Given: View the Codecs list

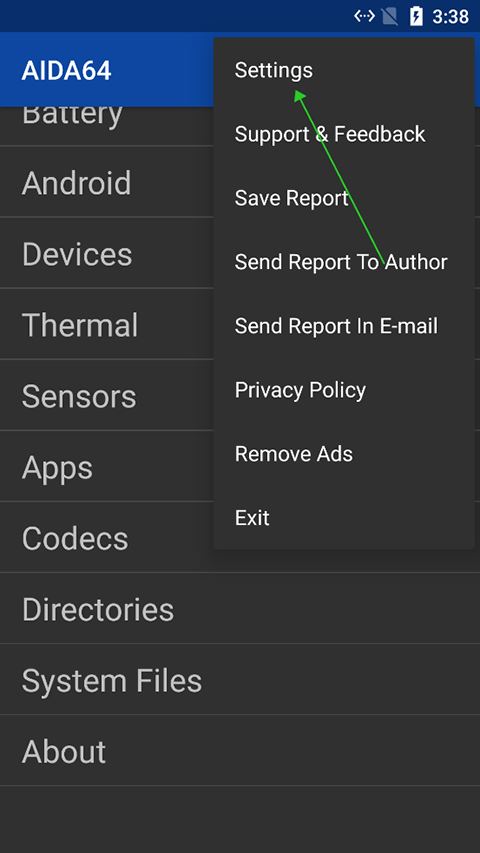Looking at the screenshot, I should (x=107, y=537).
